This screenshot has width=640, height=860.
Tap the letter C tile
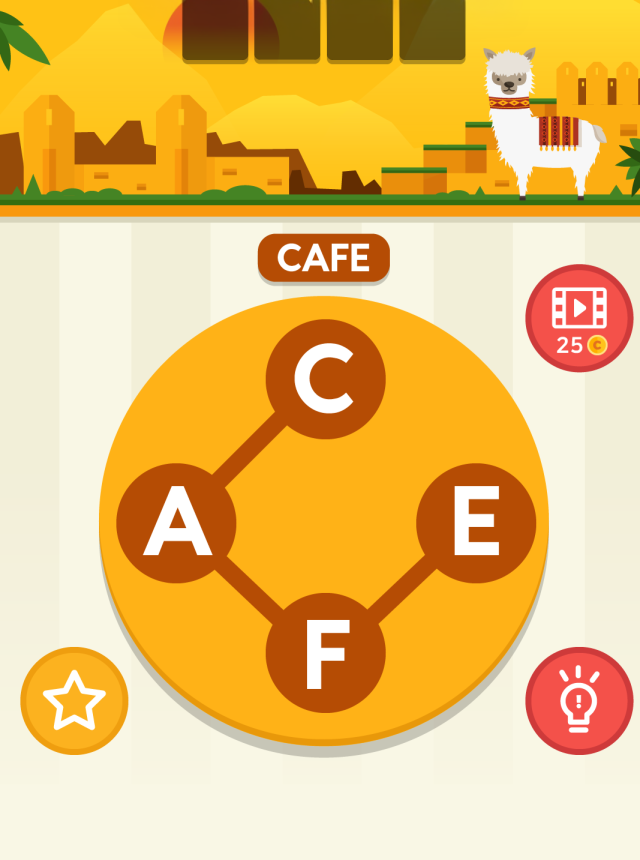point(325,379)
